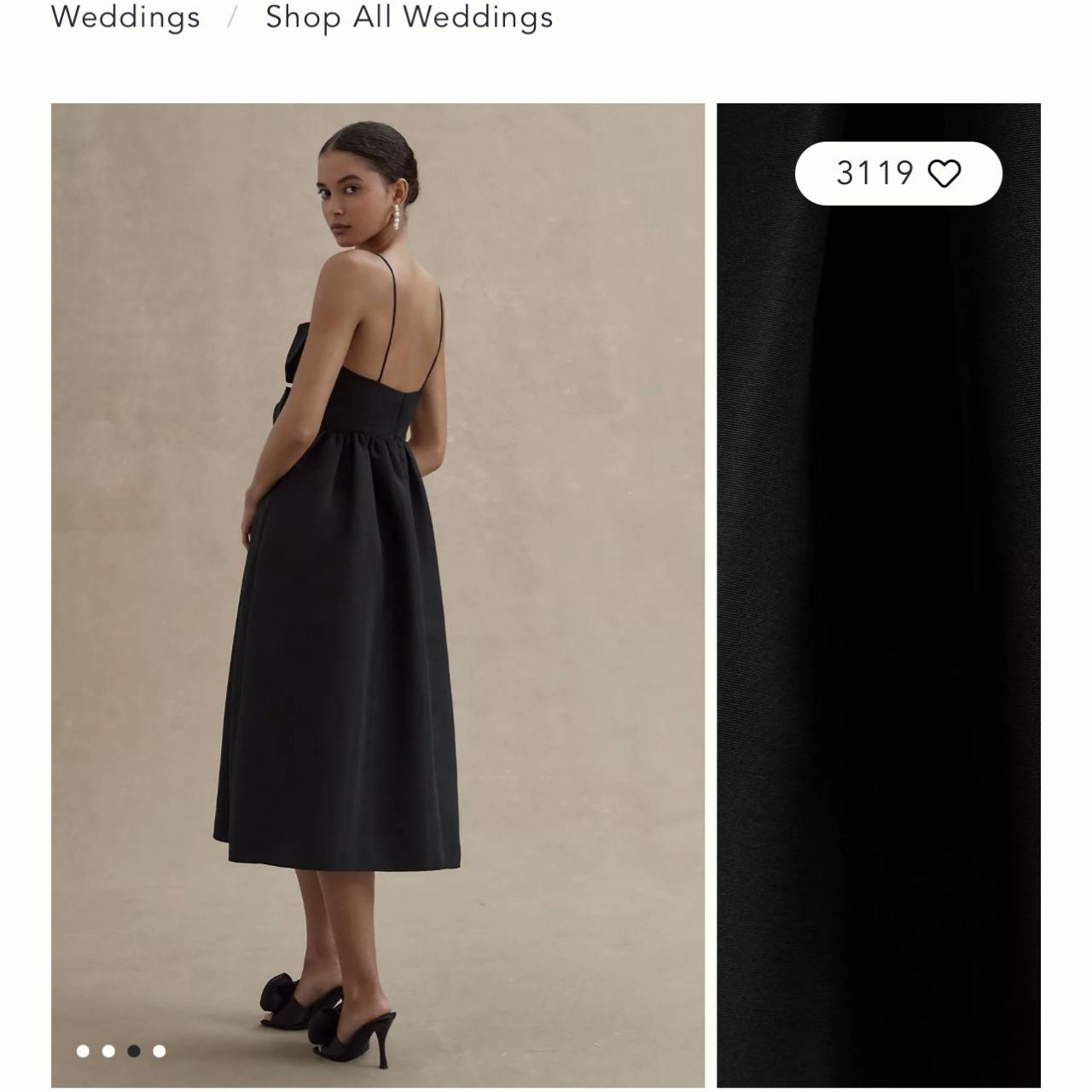
Task: Open the Weddings breadcrumb link
Action: pyautogui.click(x=125, y=17)
